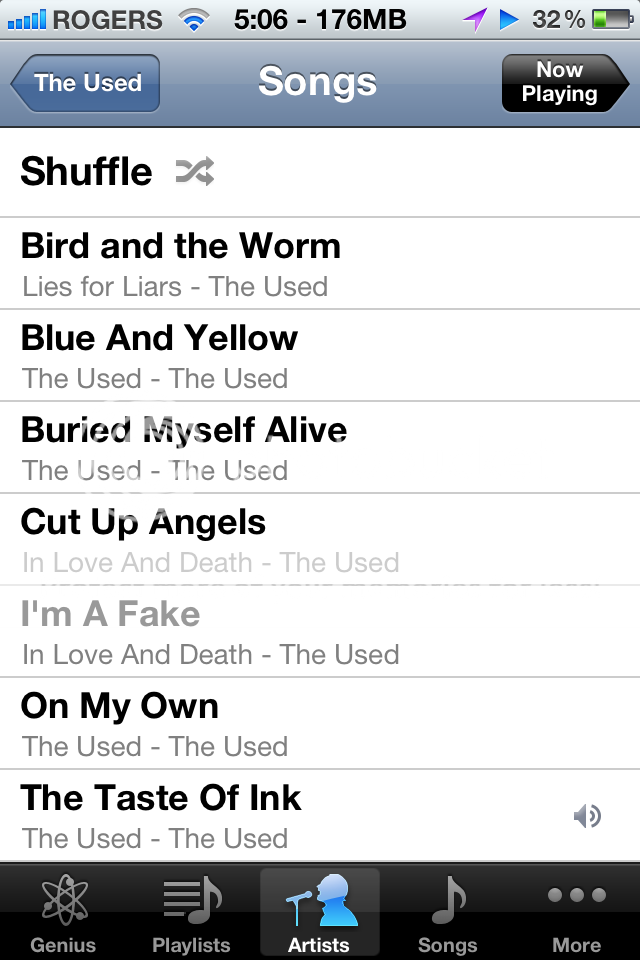640x960 pixels.
Task: Switch to the Songs tab
Action: pyautogui.click(x=447, y=912)
